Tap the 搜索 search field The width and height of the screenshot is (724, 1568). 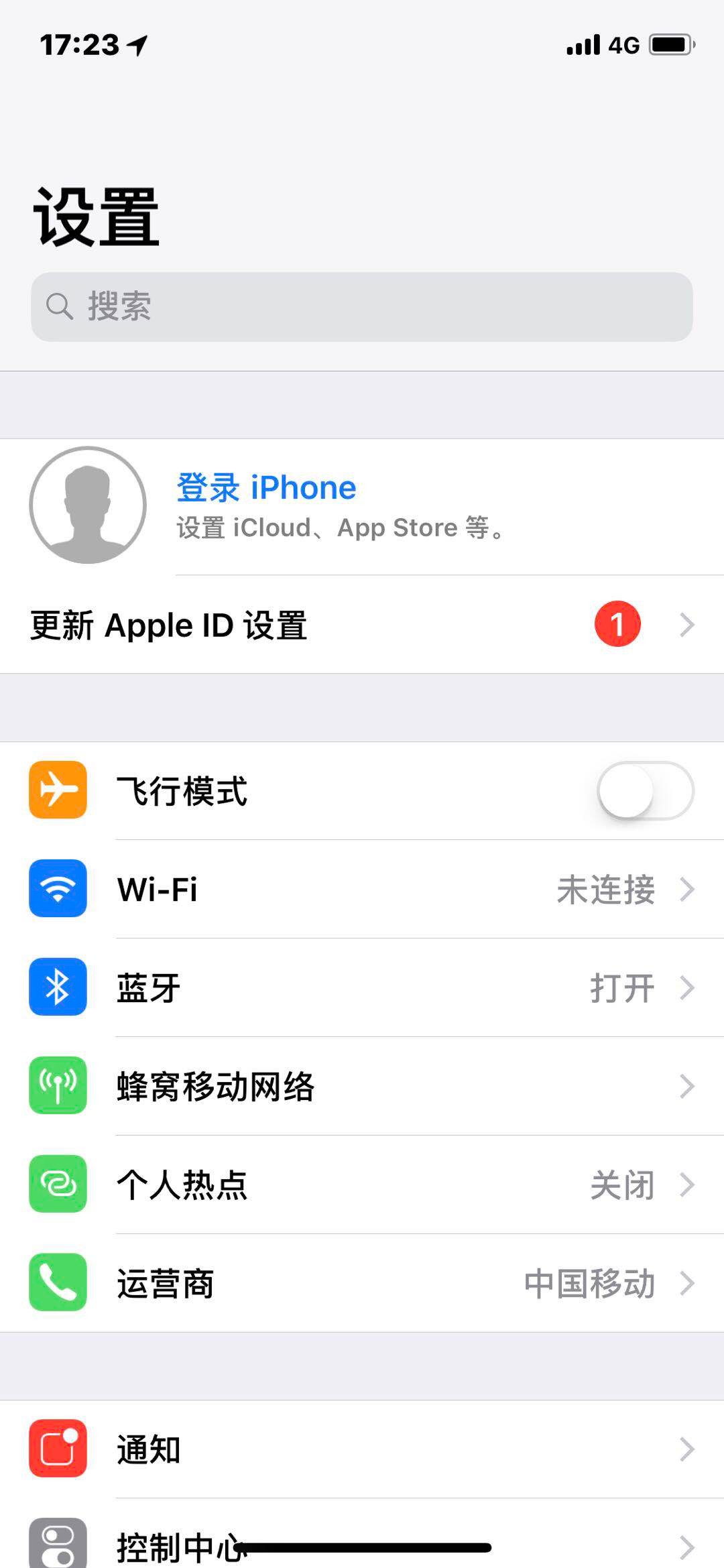[x=362, y=307]
